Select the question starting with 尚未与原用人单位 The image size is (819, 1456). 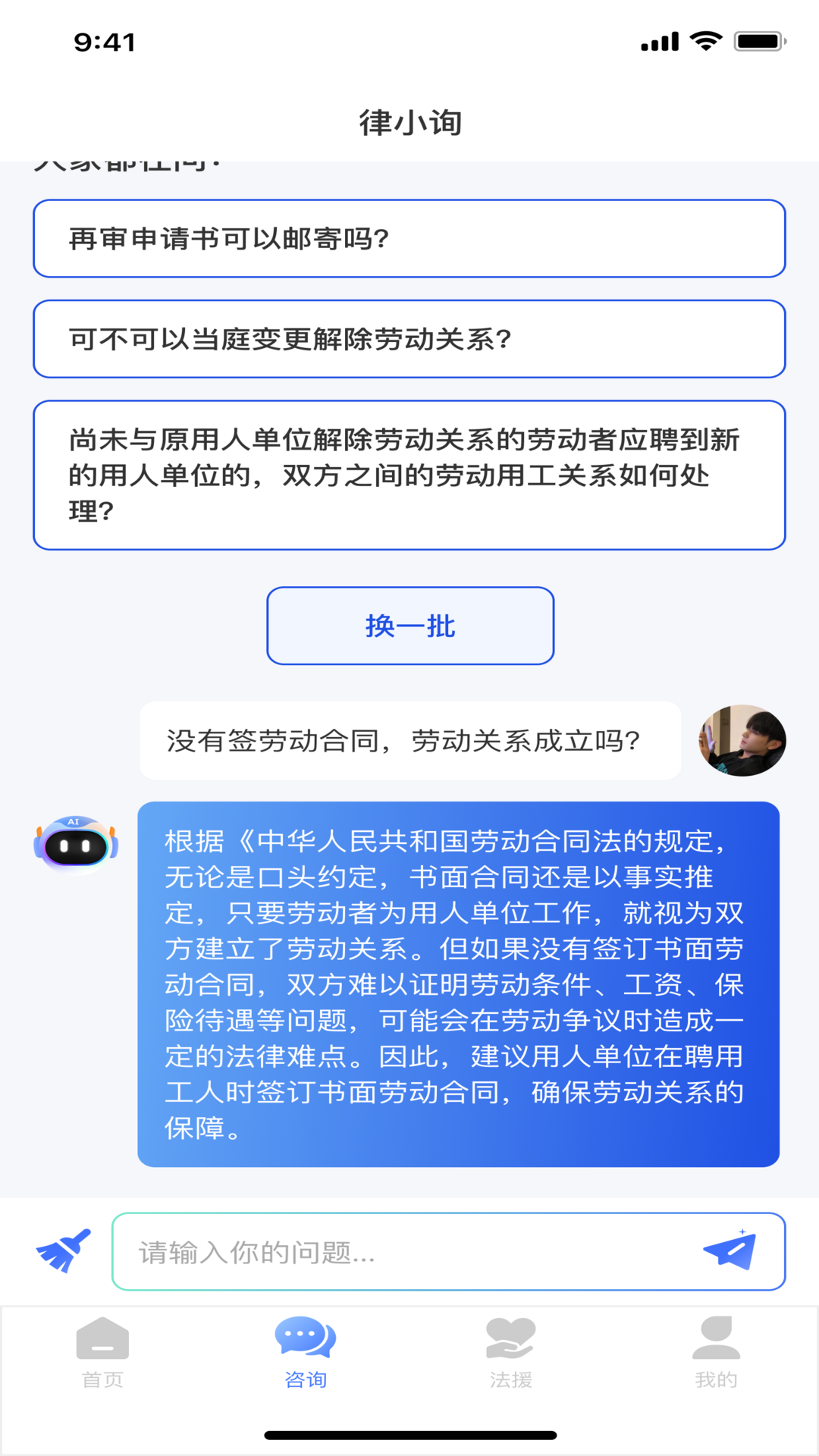click(409, 475)
